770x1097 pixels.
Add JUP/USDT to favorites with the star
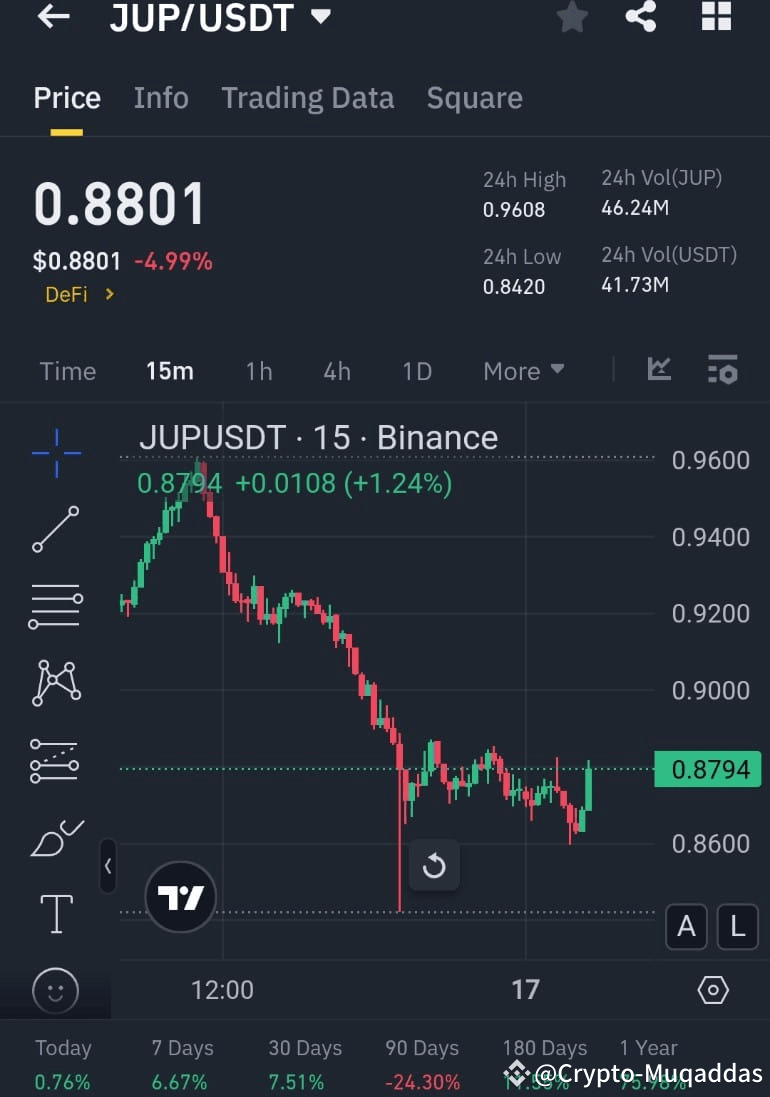(571, 16)
